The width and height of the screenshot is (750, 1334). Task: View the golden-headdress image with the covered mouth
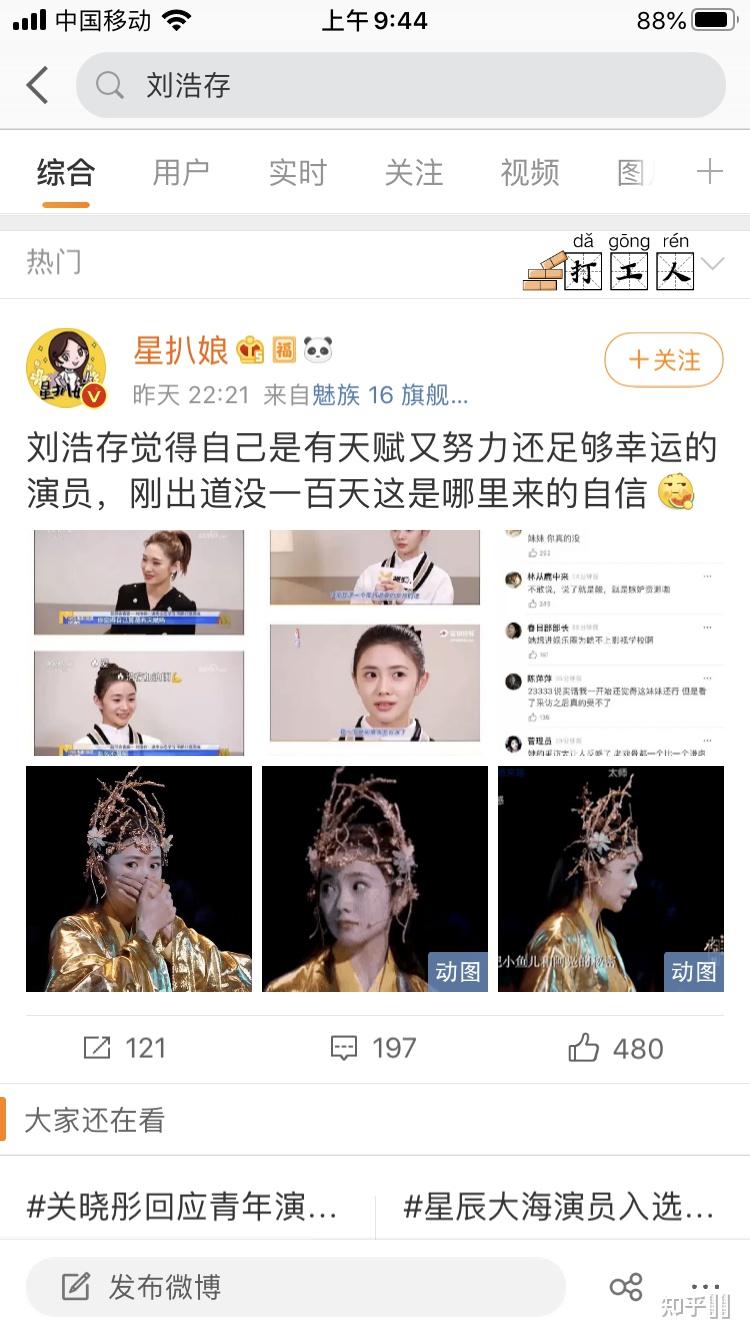[139, 879]
